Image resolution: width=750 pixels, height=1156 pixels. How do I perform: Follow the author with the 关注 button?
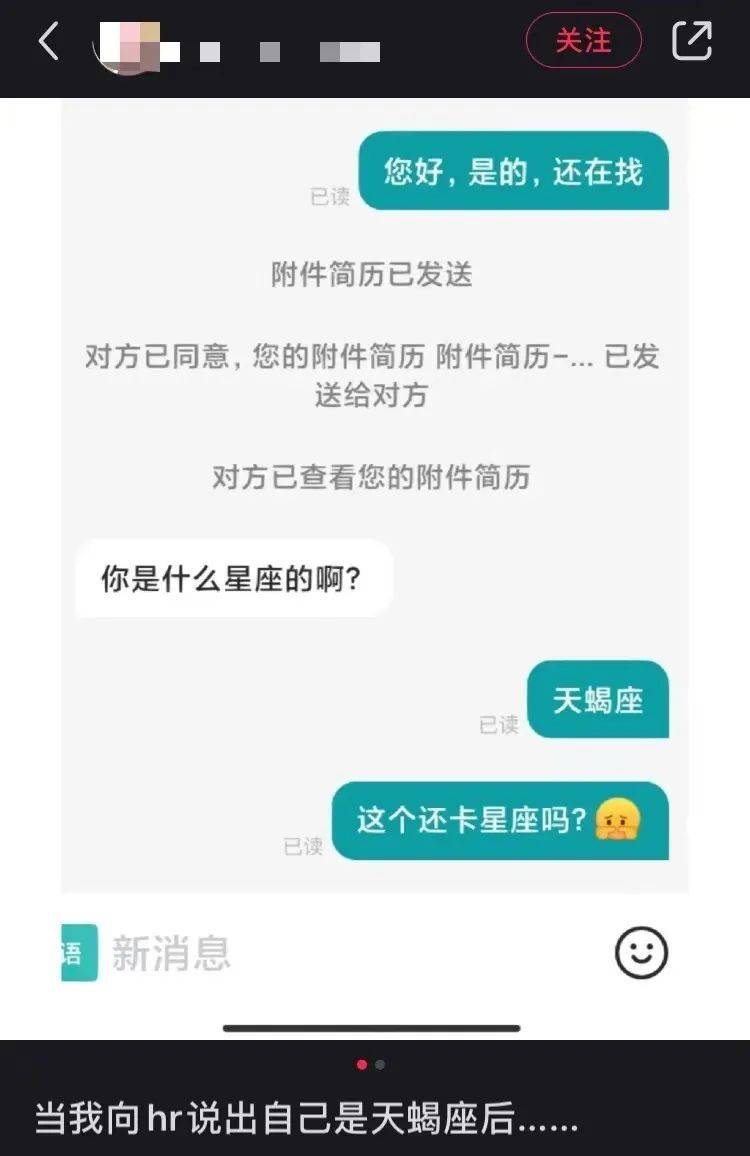point(583,41)
